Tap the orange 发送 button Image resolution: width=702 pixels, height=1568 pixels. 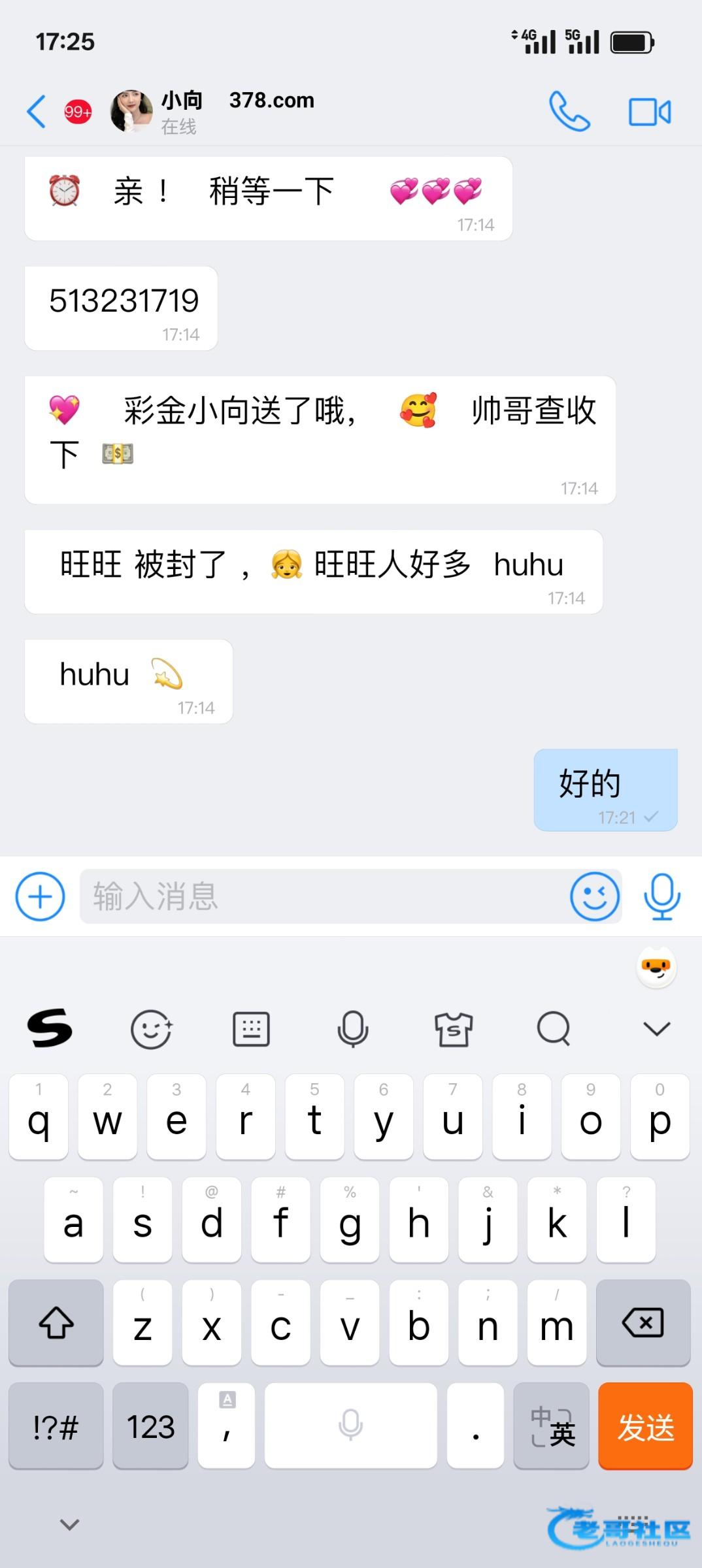click(x=645, y=1426)
